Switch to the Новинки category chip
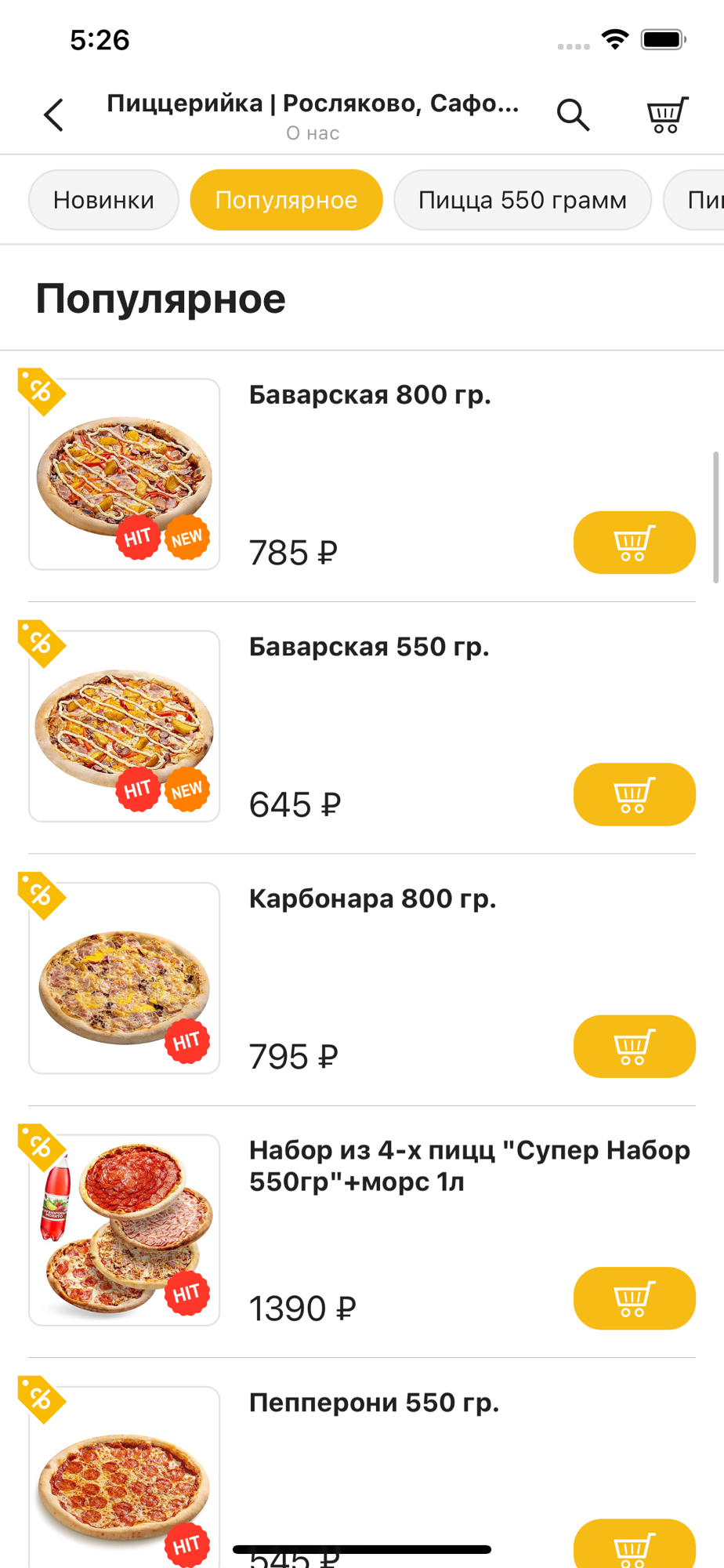The width and height of the screenshot is (724, 1568). [103, 200]
